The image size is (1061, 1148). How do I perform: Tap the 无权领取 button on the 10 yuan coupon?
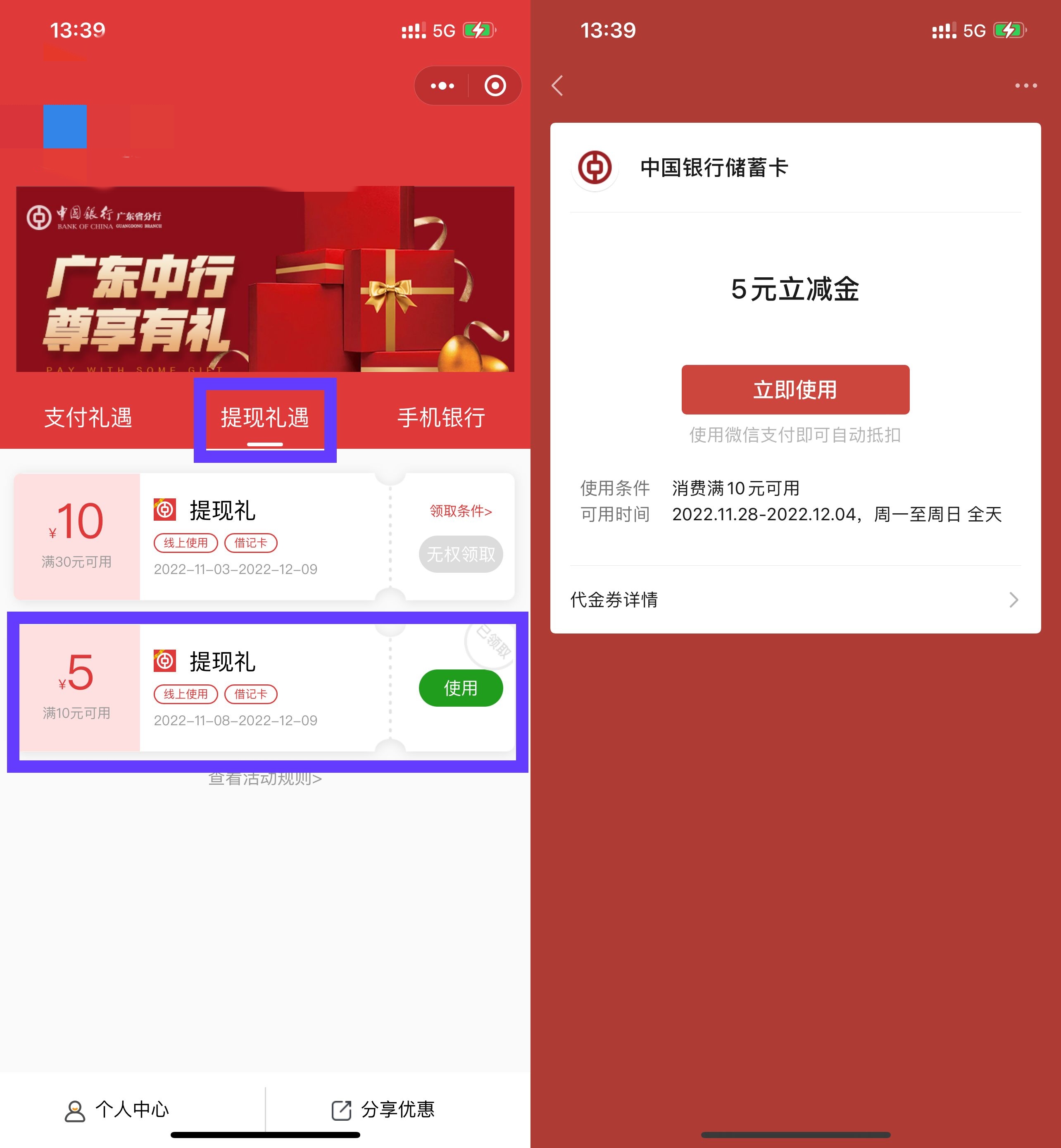pyautogui.click(x=460, y=554)
